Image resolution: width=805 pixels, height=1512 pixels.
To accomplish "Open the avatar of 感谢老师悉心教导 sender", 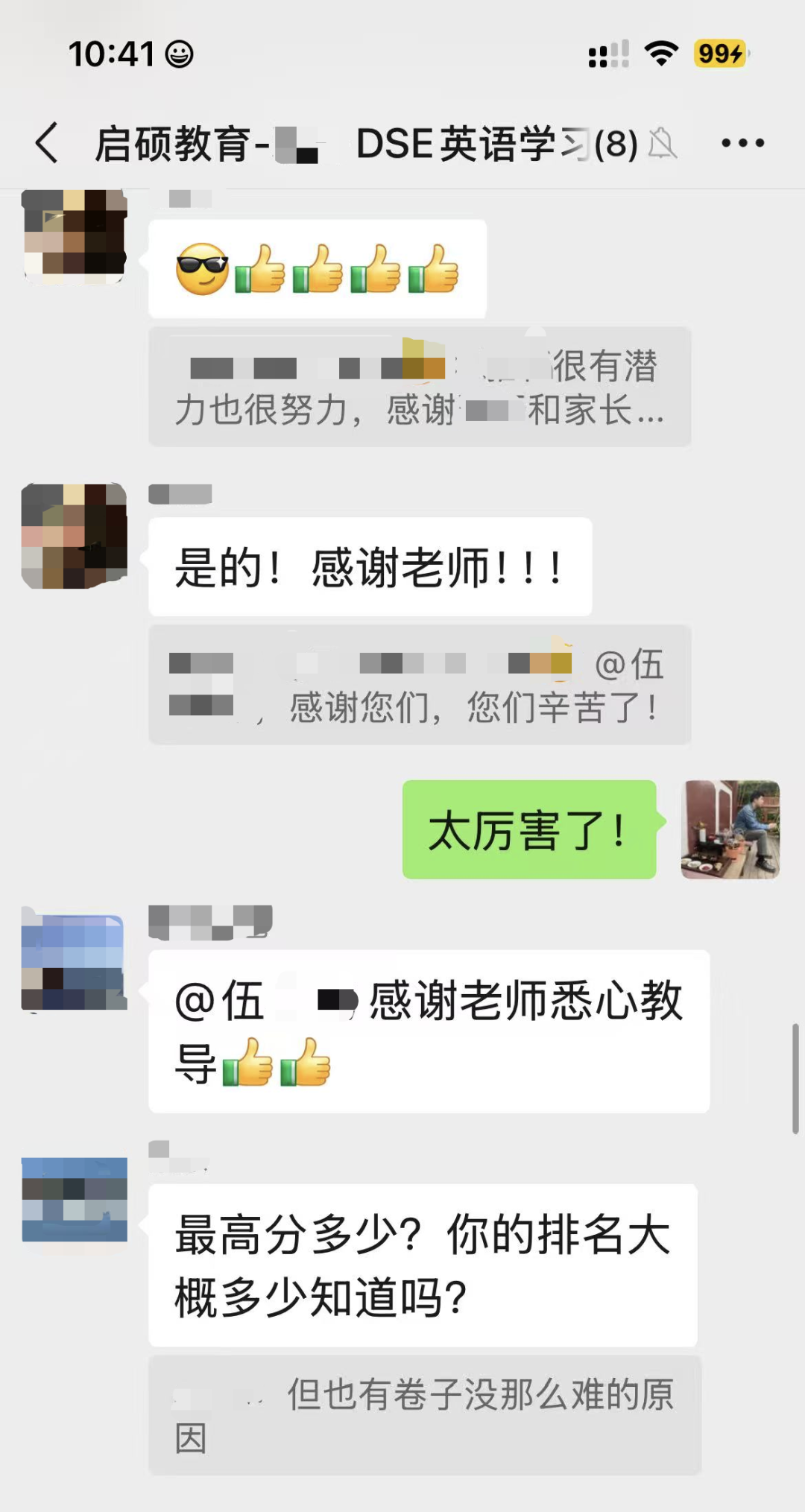I will click(x=74, y=961).
